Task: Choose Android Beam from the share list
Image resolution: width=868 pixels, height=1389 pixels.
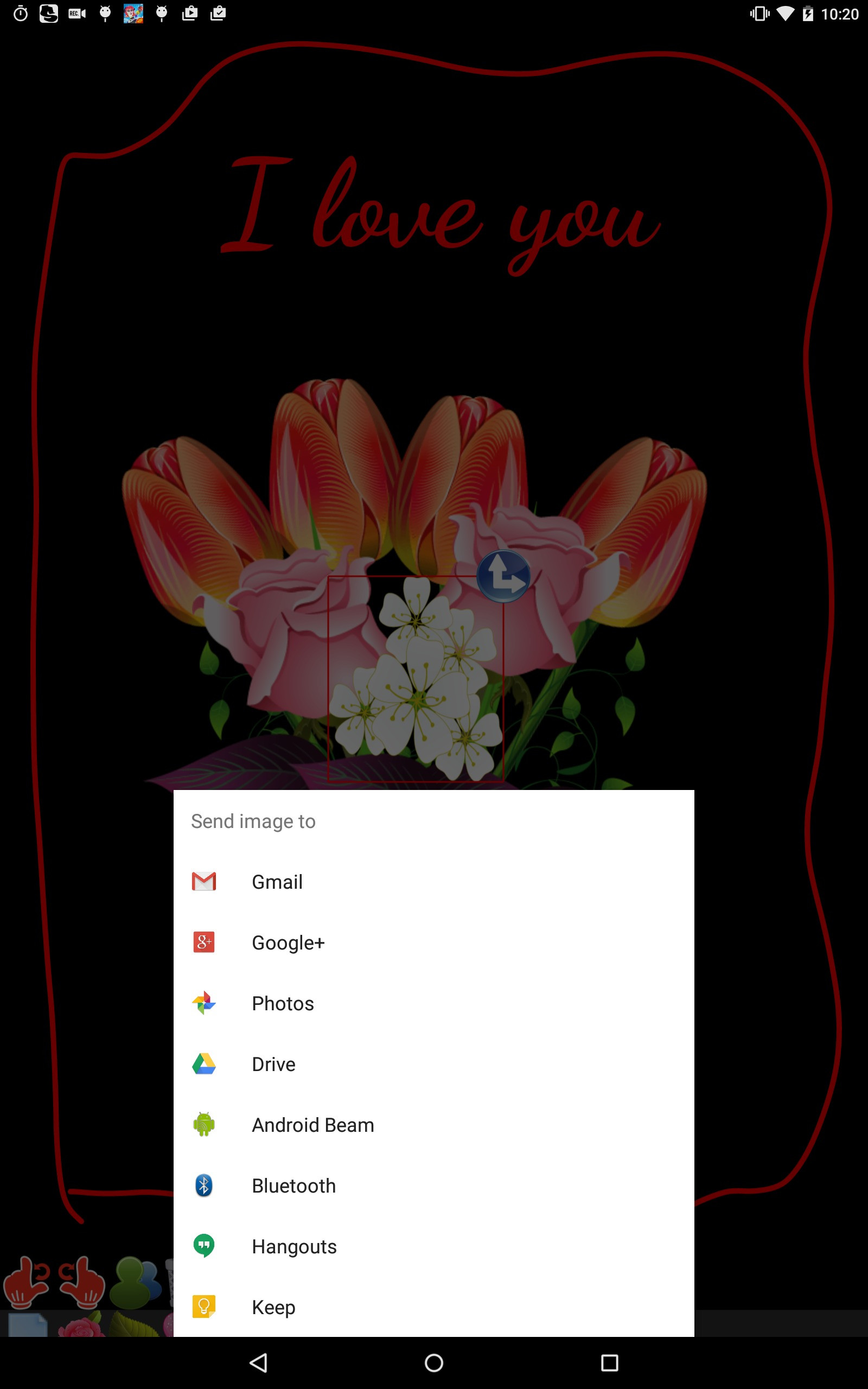Action: 312,1125
